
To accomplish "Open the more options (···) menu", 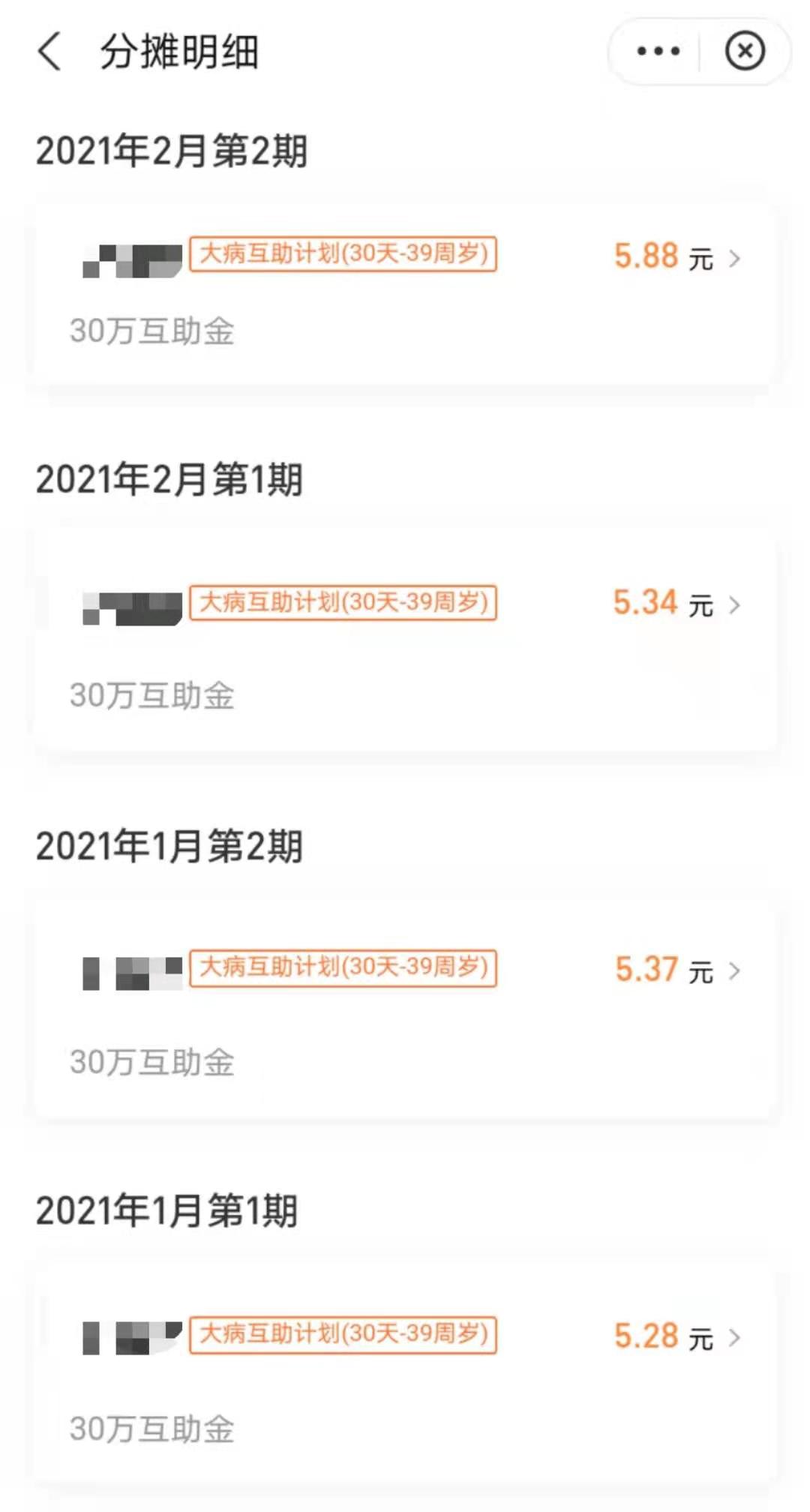I will 655,49.
